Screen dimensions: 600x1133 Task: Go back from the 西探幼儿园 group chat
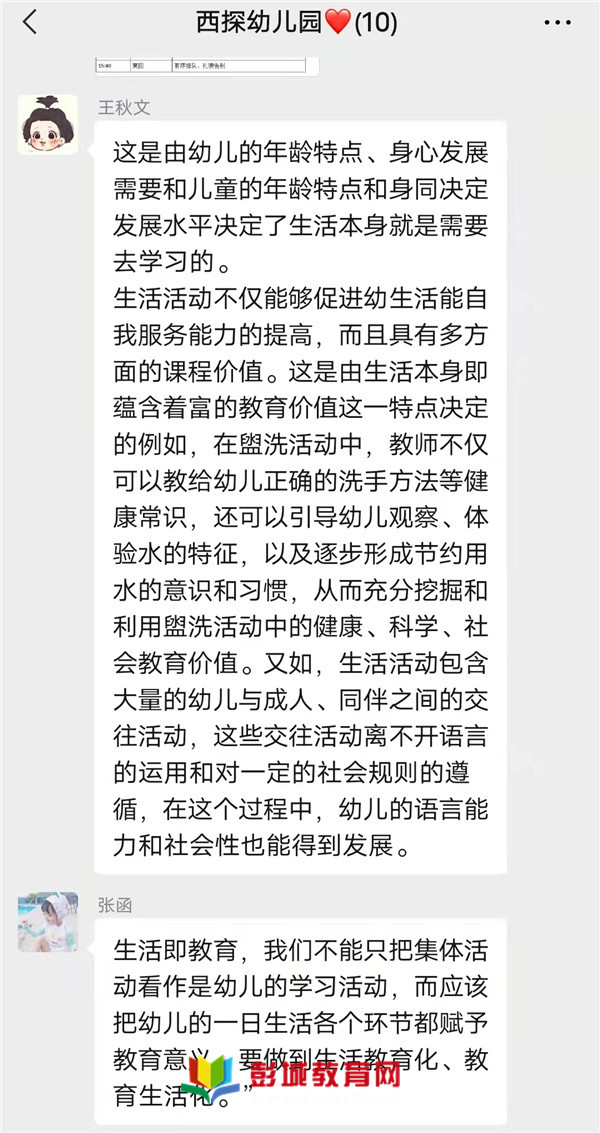tap(30, 23)
